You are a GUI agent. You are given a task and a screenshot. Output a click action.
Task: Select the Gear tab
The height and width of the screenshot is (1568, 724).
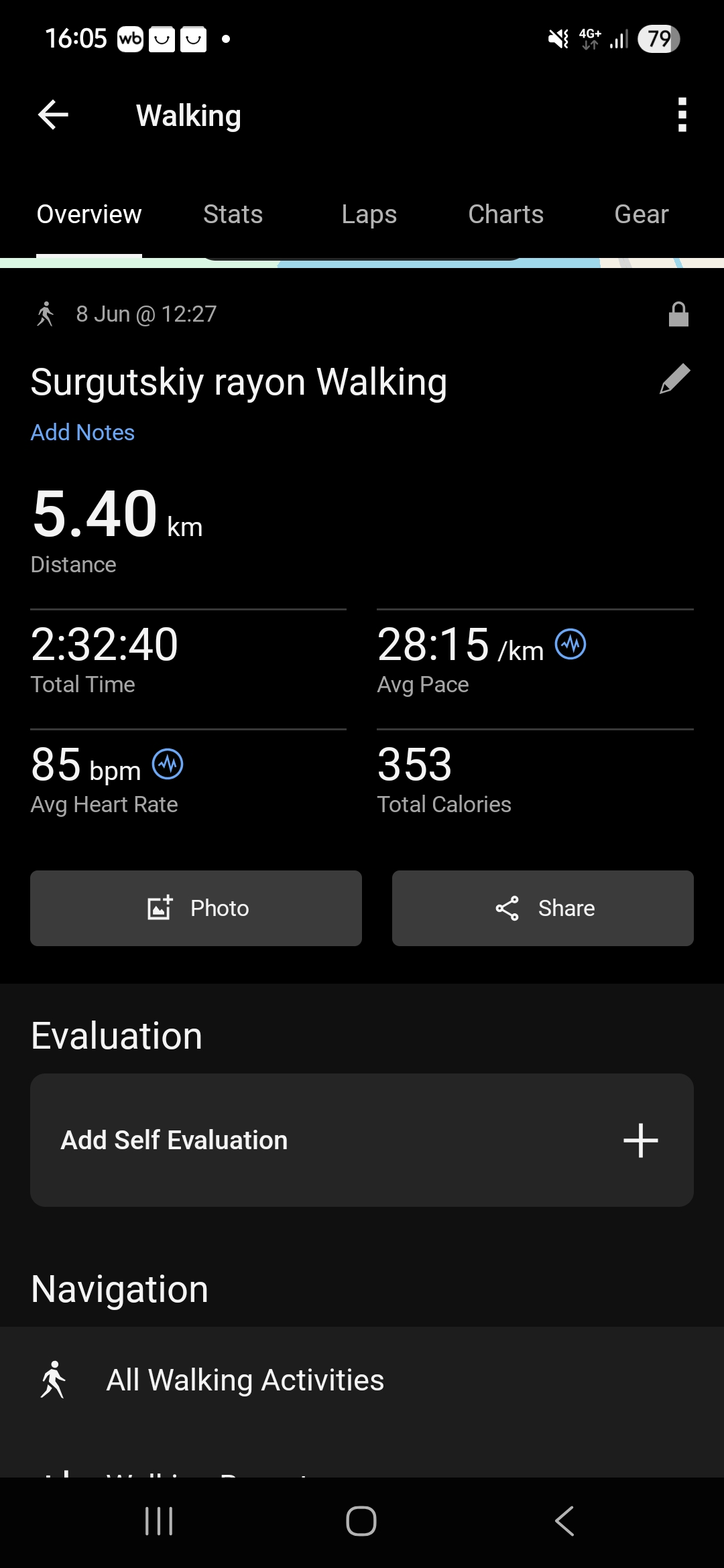coord(642,214)
